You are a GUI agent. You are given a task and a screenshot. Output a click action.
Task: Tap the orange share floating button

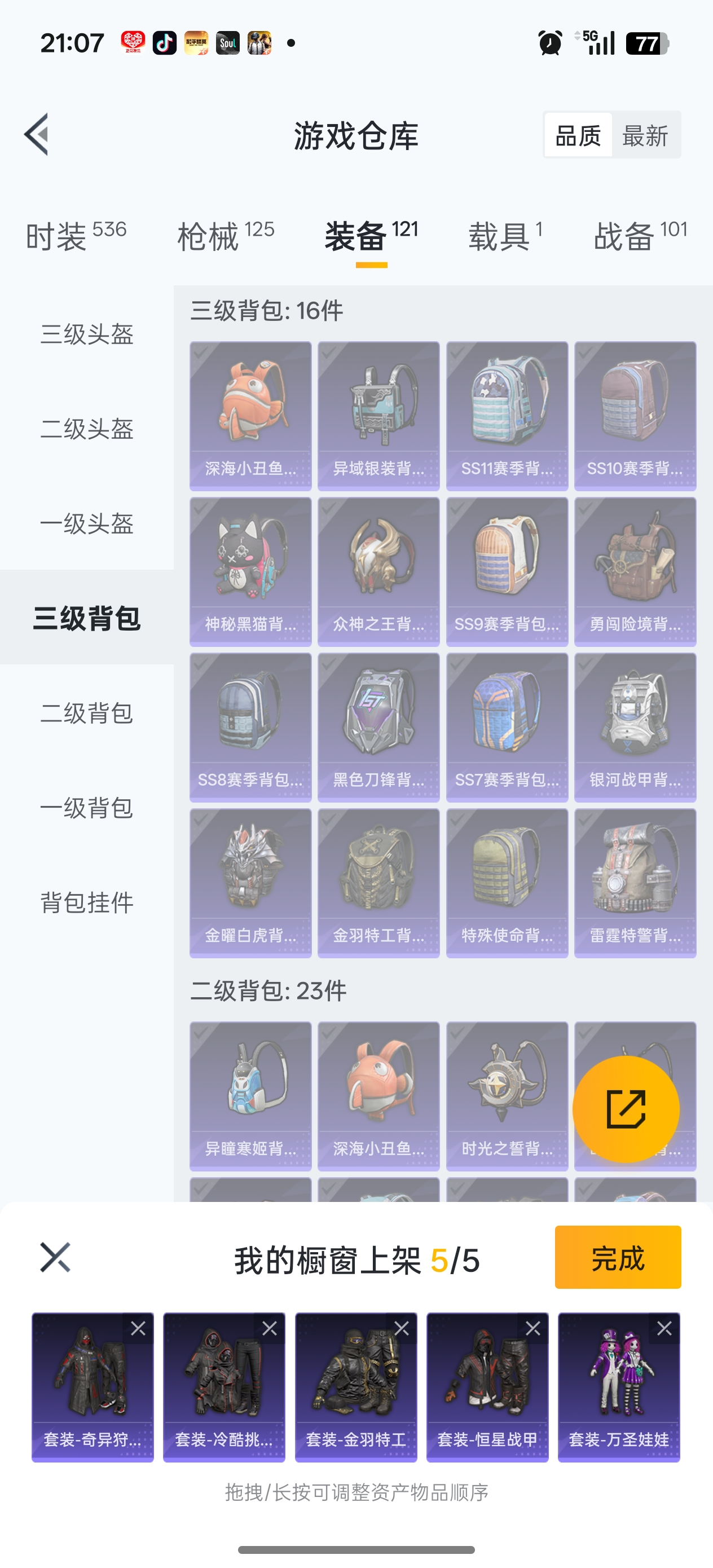[626, 1109]
